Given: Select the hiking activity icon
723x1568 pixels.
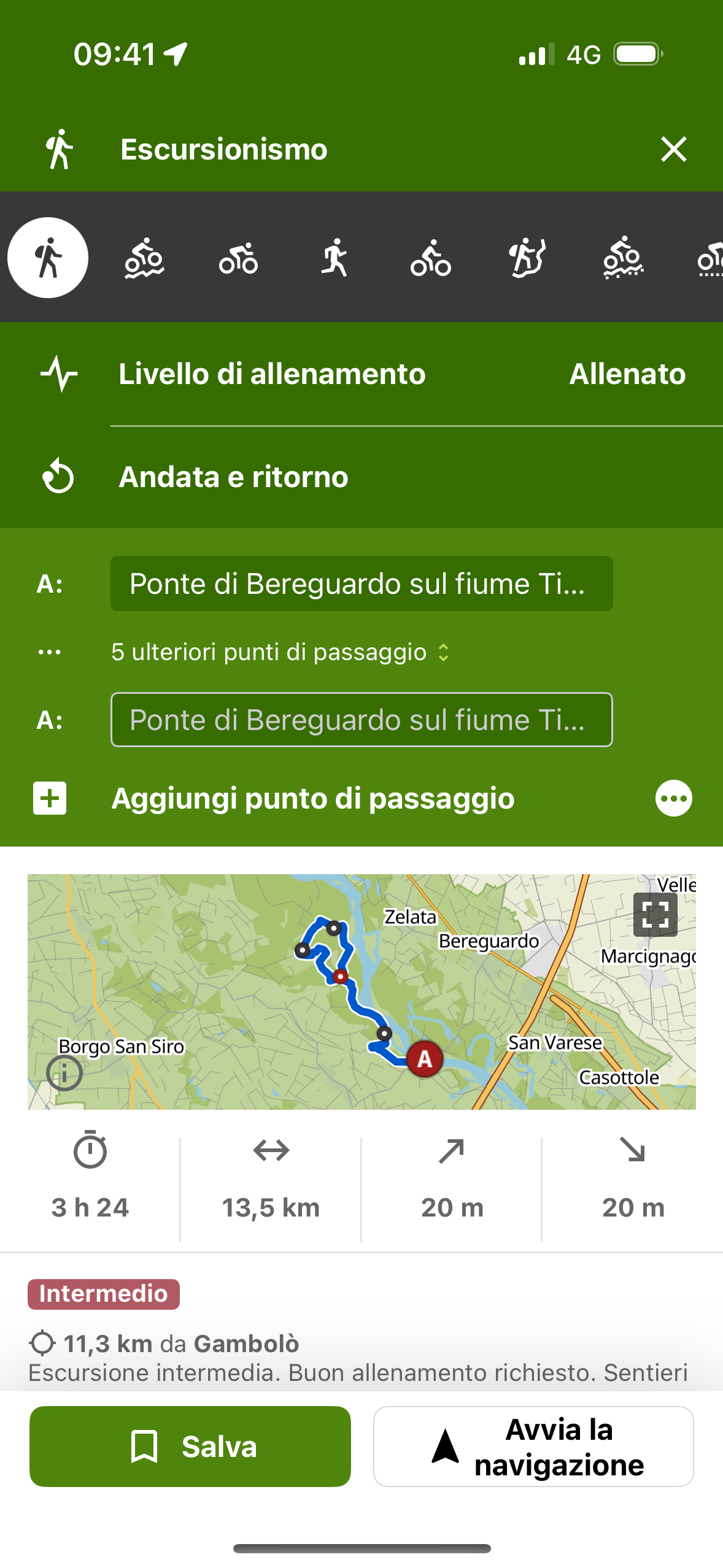Looking at the screenshot, I should [x=48, y=258].
